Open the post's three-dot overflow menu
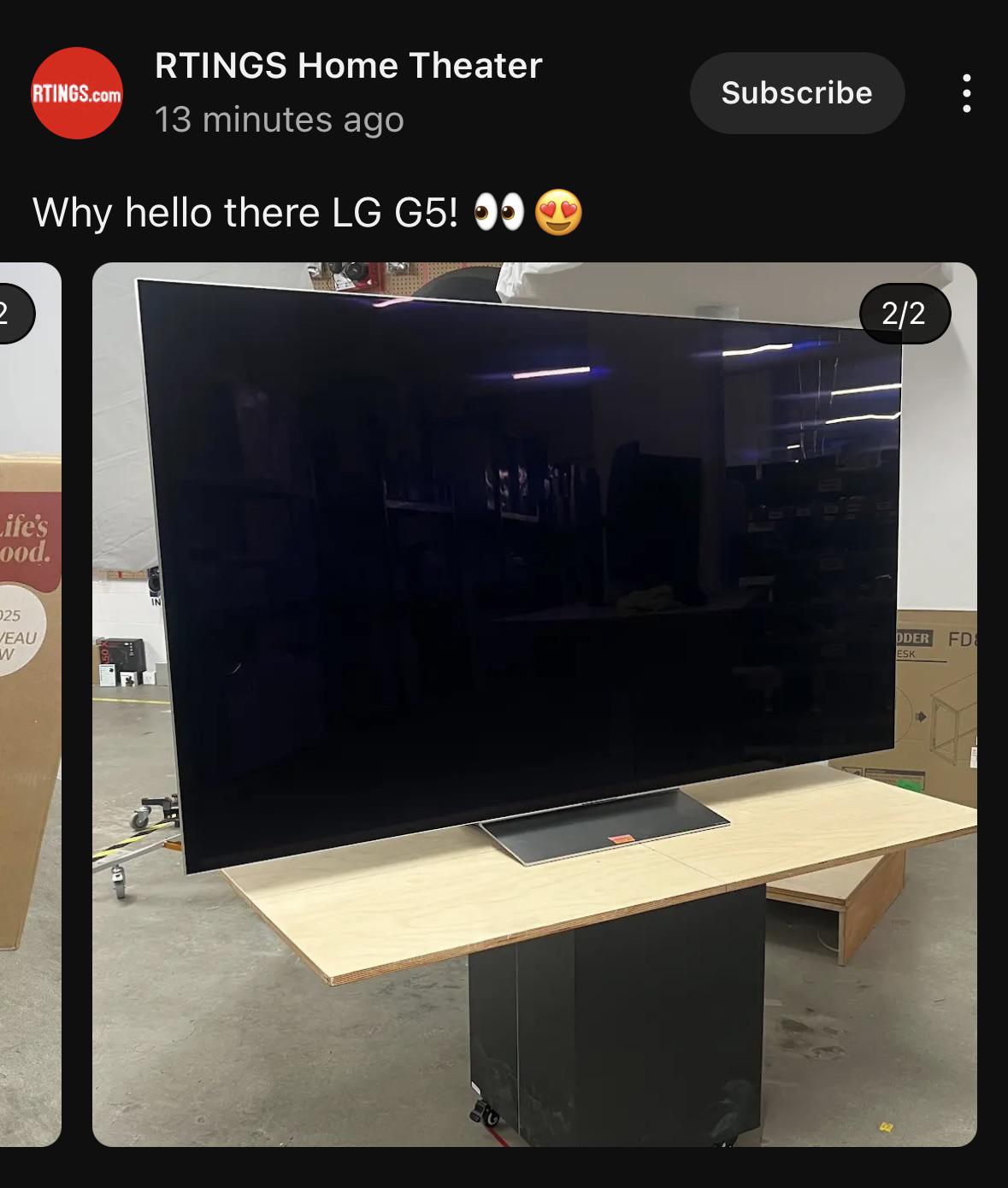The width and height of the screenshot is (1008, 1188). pyautogui.click(x=966, y=93)
